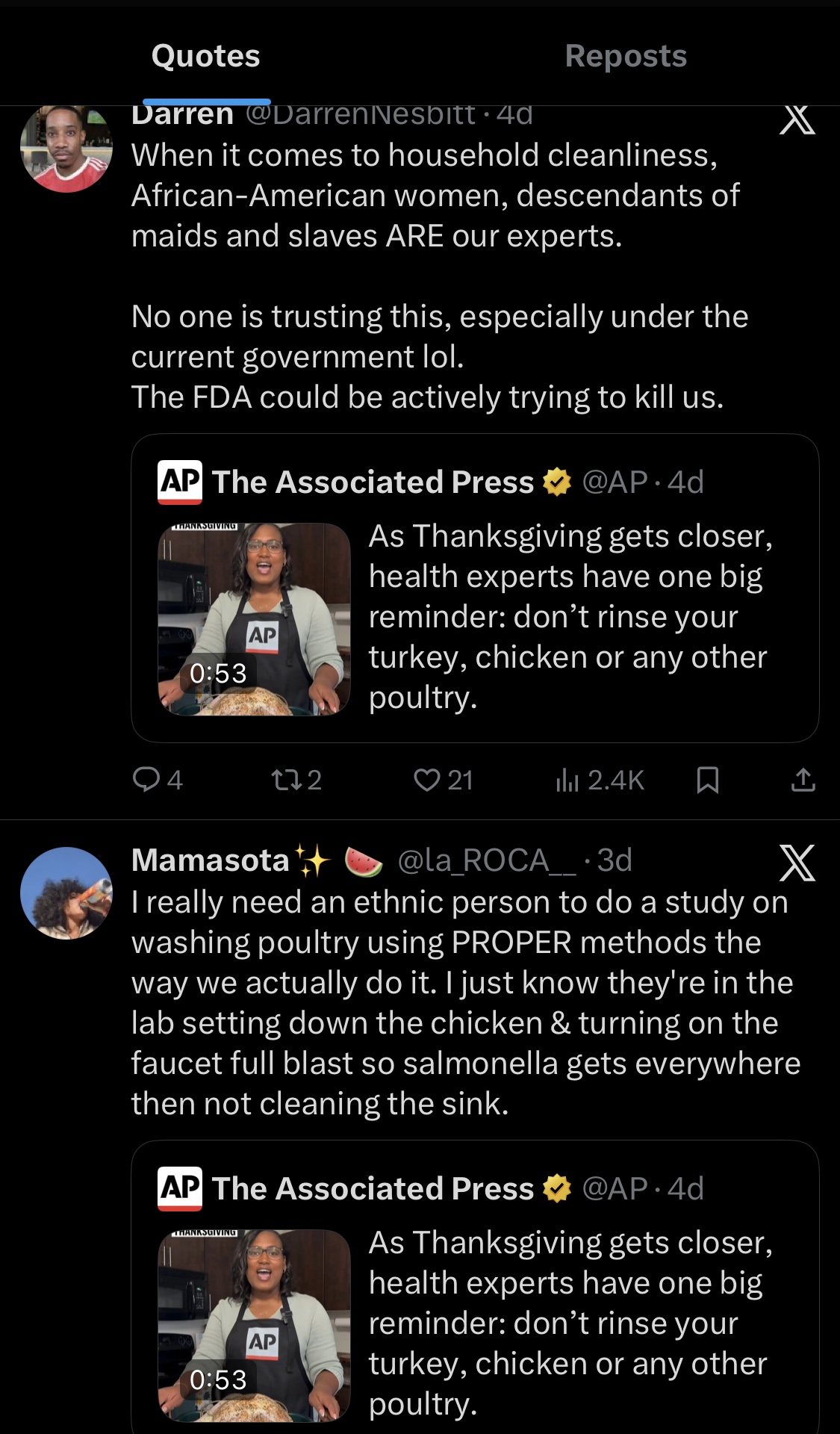
Task: Open AP quoted post in Darren's tweet
Action: pos(475,588)
